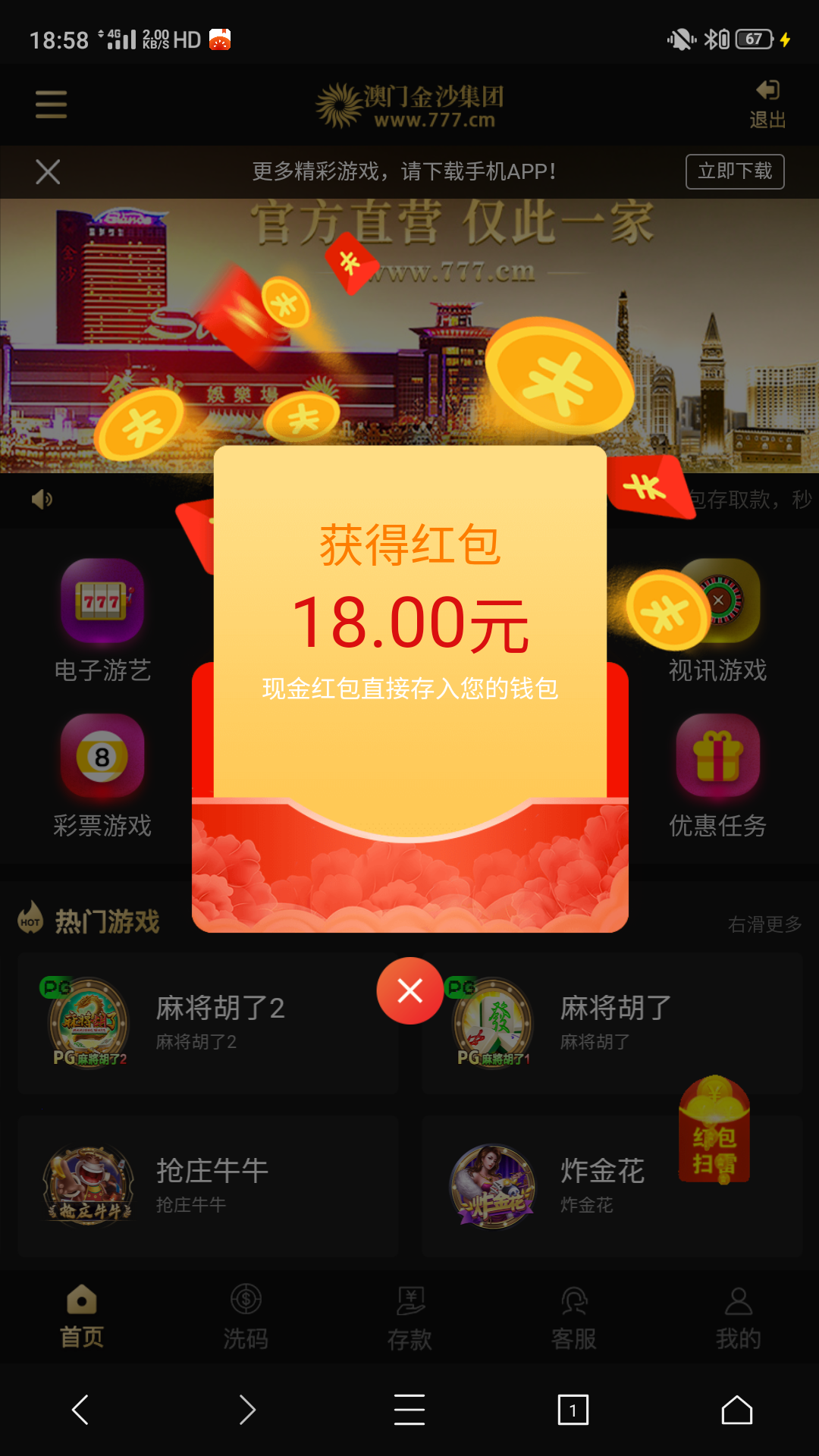Switch to the 洗码 tab
The image size is (819, 1456).
click(246, 1316)
